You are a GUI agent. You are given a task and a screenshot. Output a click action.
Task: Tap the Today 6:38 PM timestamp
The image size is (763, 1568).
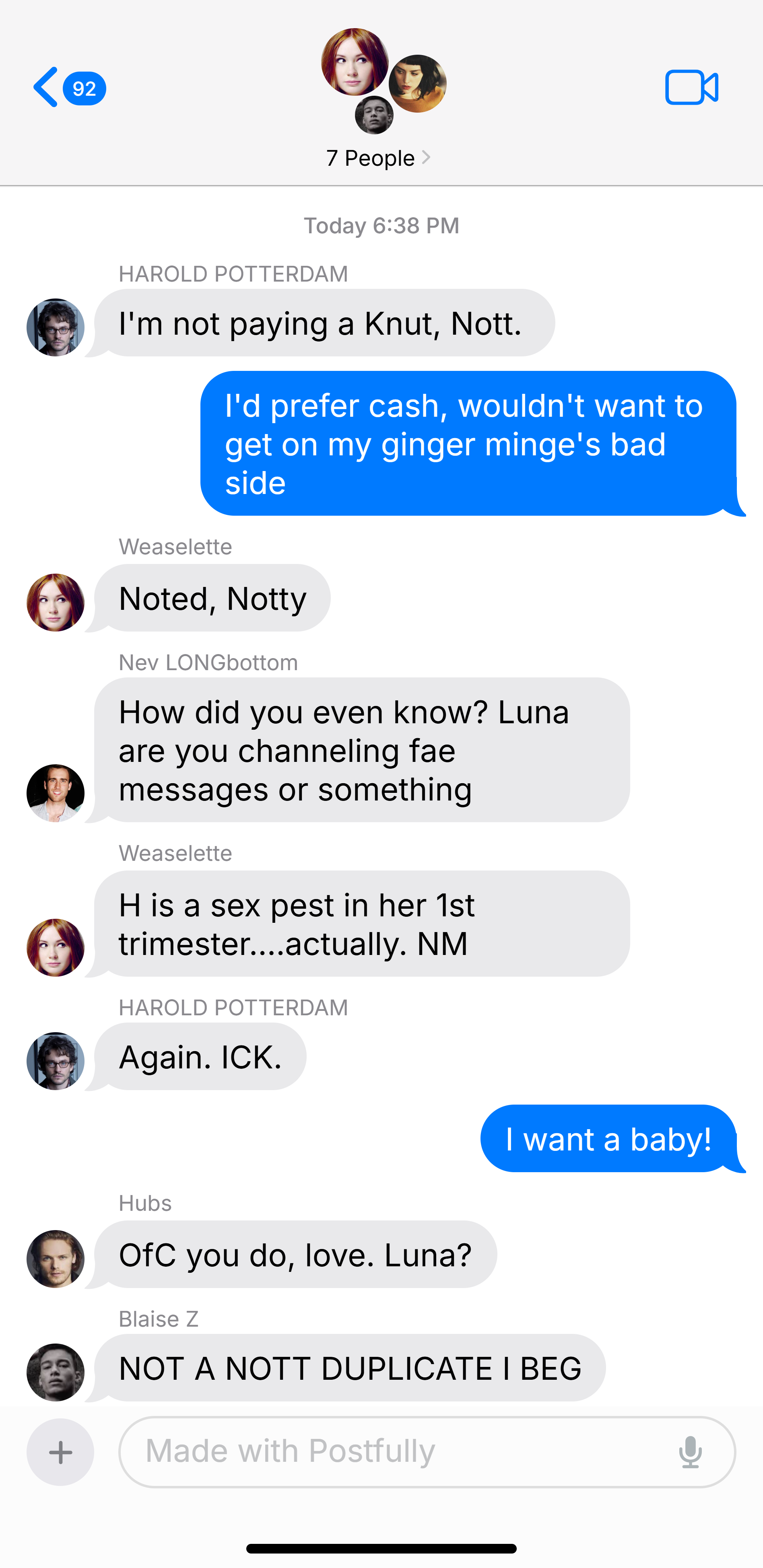(381, 225)
